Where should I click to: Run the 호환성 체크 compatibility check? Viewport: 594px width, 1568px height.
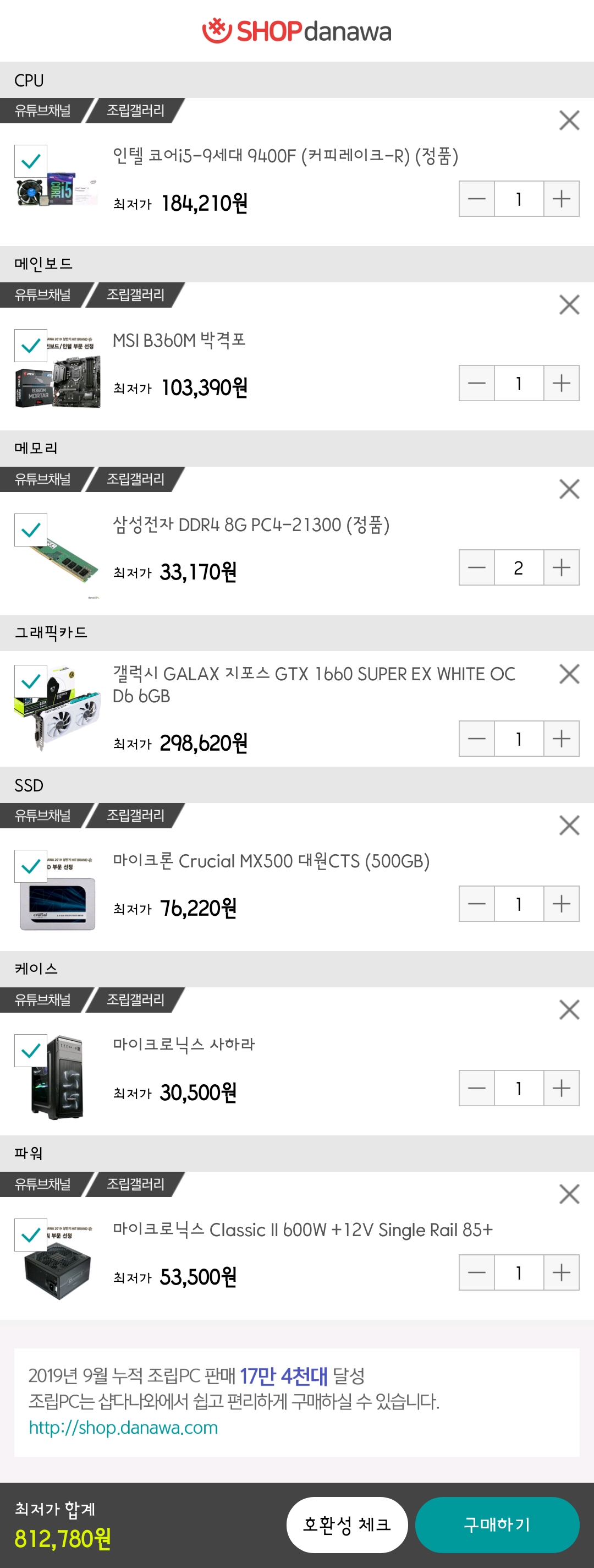tap(346, 1524)
